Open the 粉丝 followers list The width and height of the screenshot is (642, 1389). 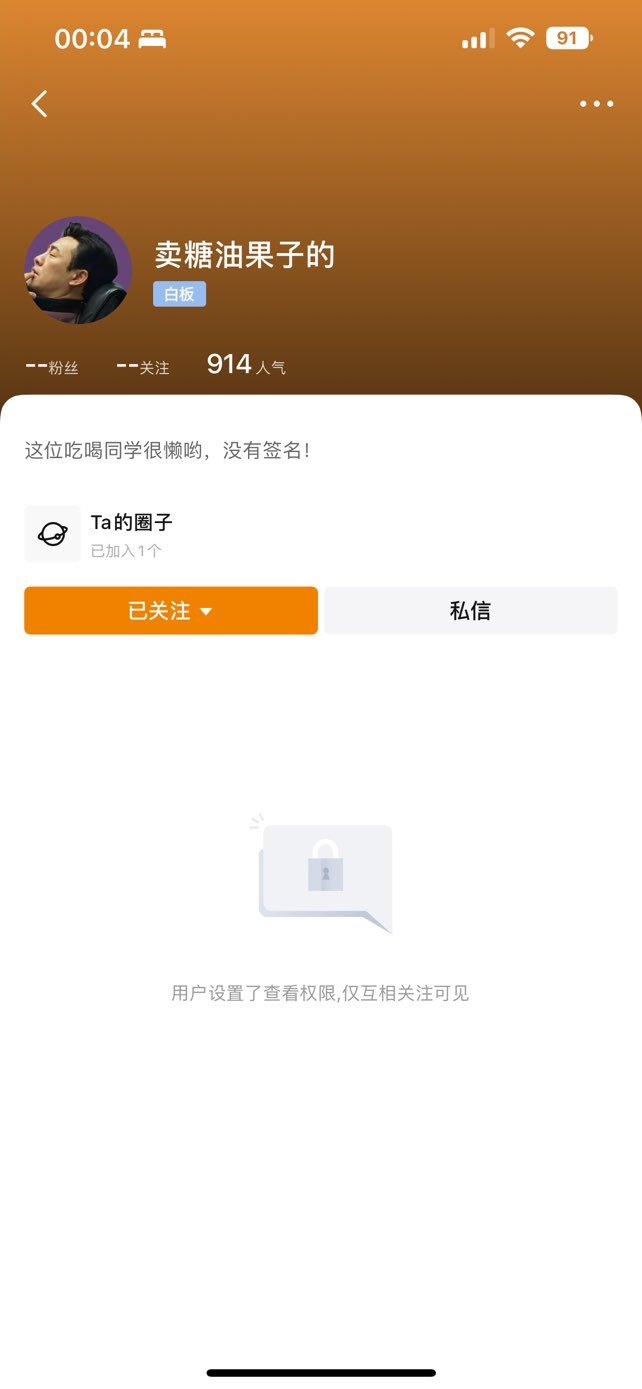pos(52,366)
